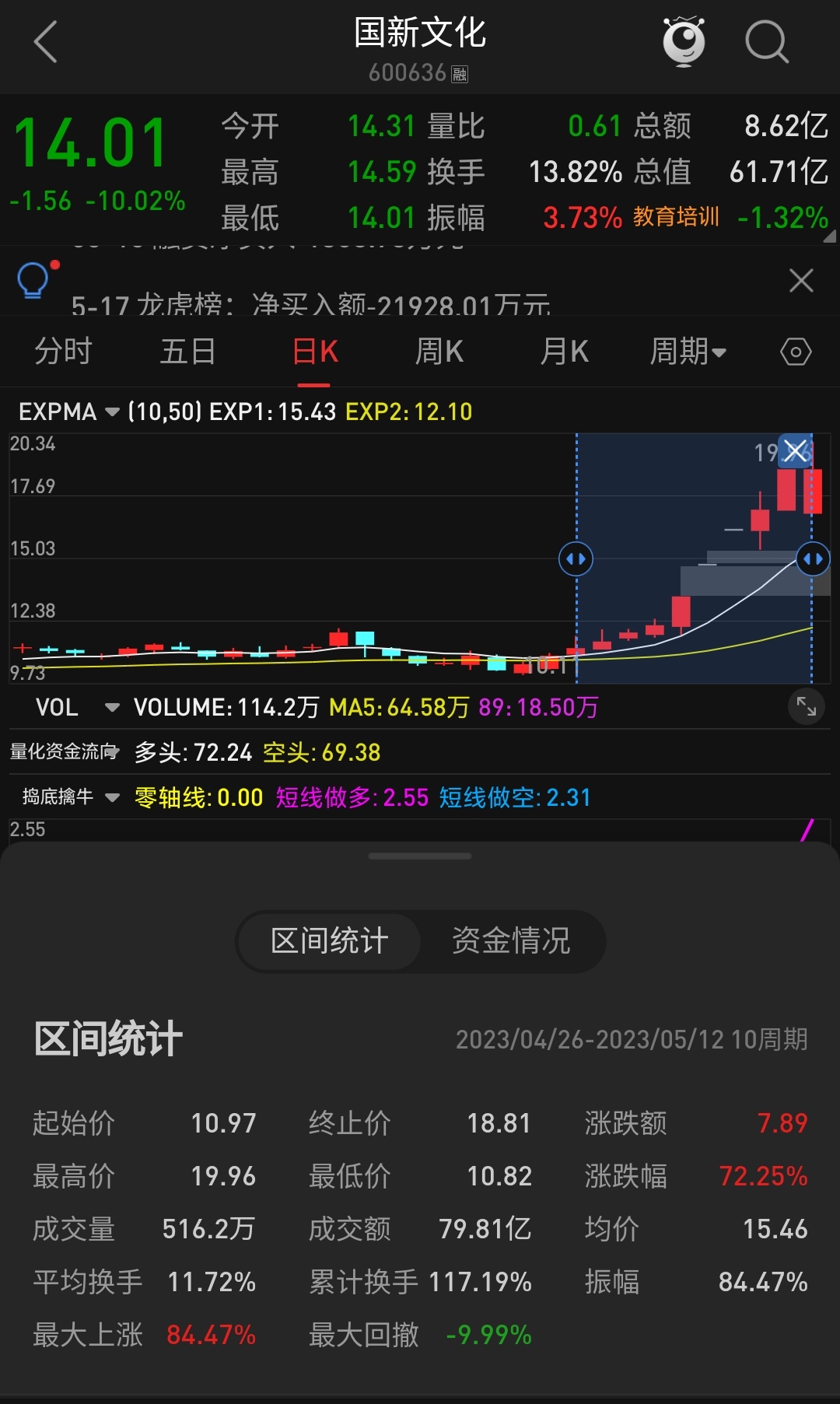This screenshot has height=1404, width=840.
Task: Tap the 教育培训 sector link
Action: point(676,218)
